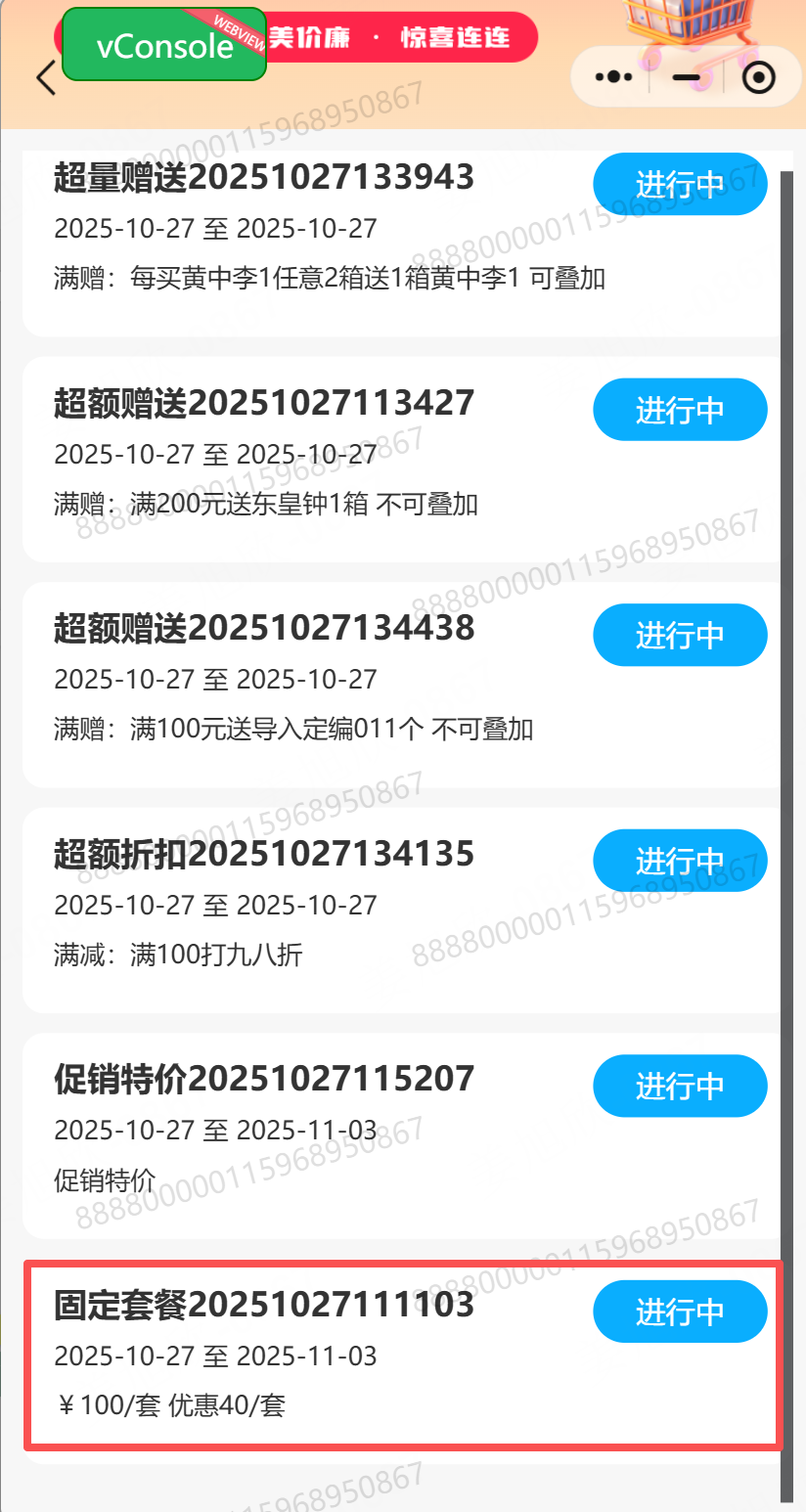
Task: Tap 进行中 on 超额折扣20251027134135
Action: 680,861
